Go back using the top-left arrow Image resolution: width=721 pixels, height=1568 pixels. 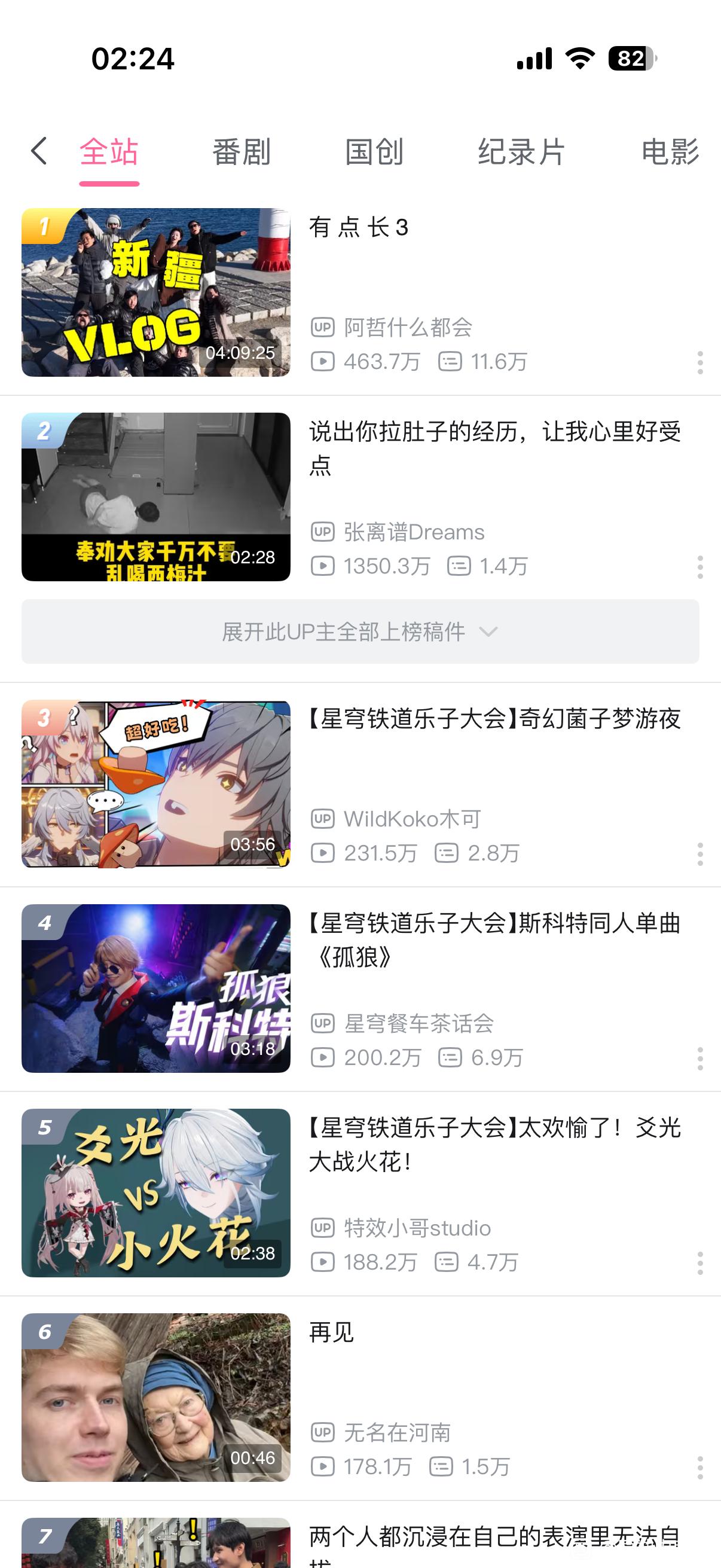[39, 151]
